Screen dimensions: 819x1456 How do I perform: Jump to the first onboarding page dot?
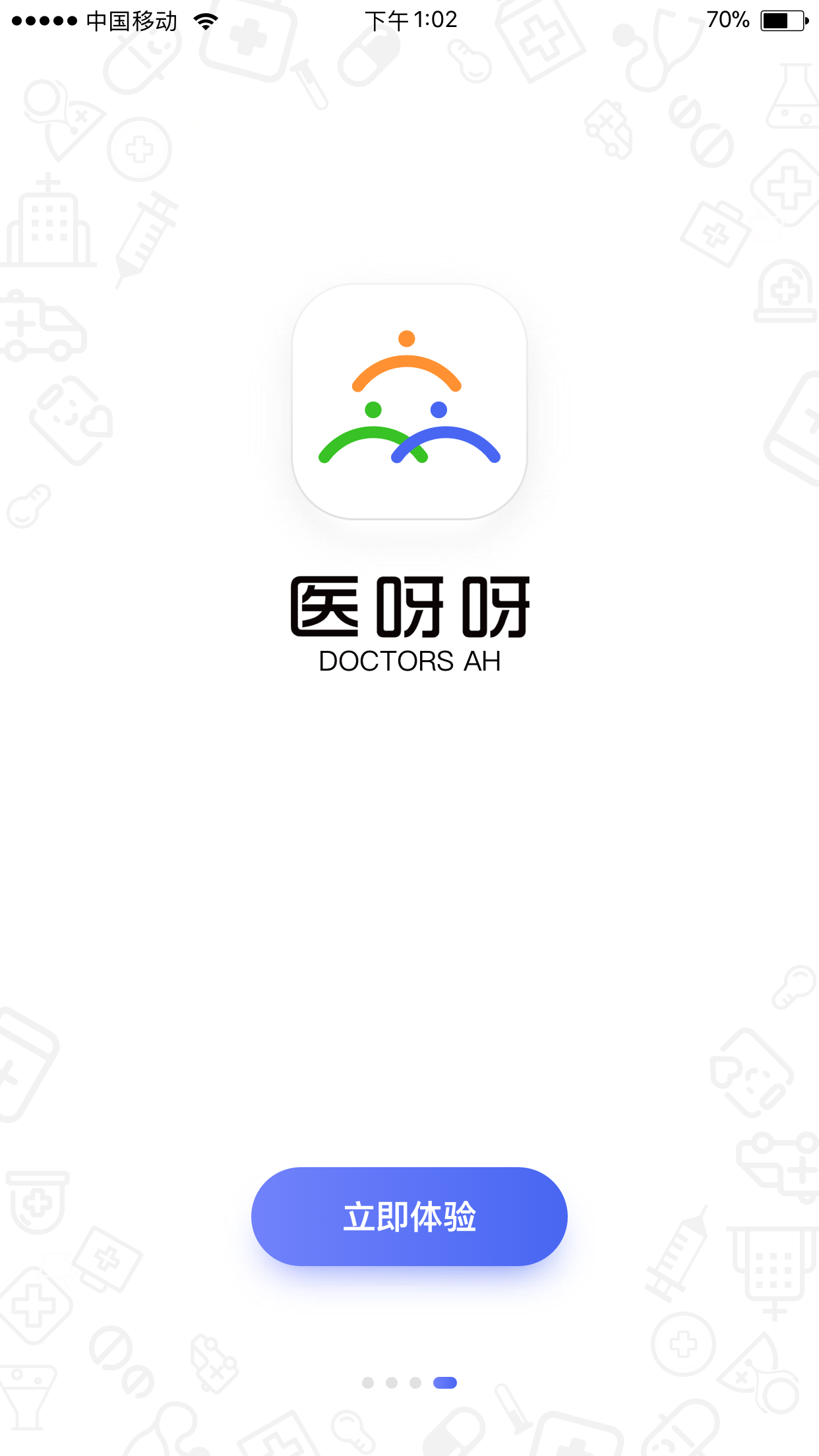pos(368,1383)
